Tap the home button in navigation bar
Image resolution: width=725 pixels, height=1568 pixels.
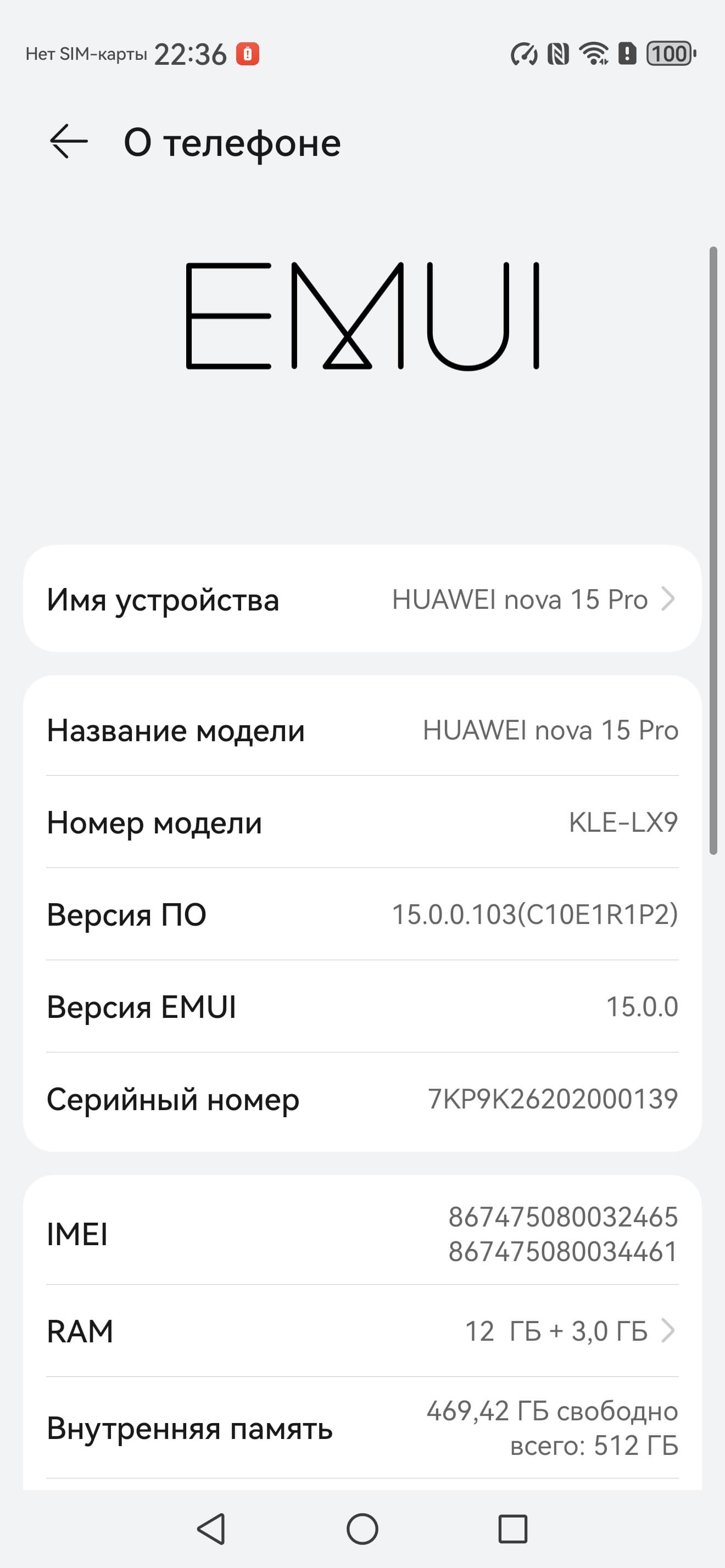pyautogui.click(x=362, y=1528)
